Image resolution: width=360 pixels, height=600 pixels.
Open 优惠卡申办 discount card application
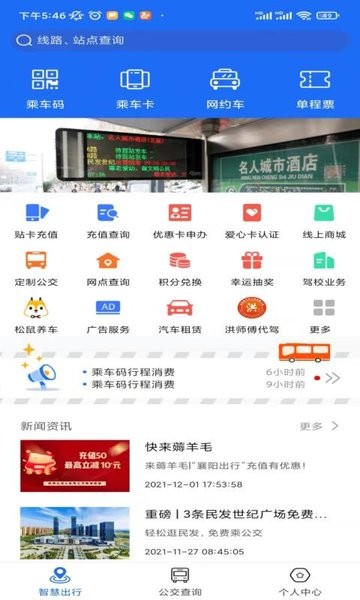(180, 221)
